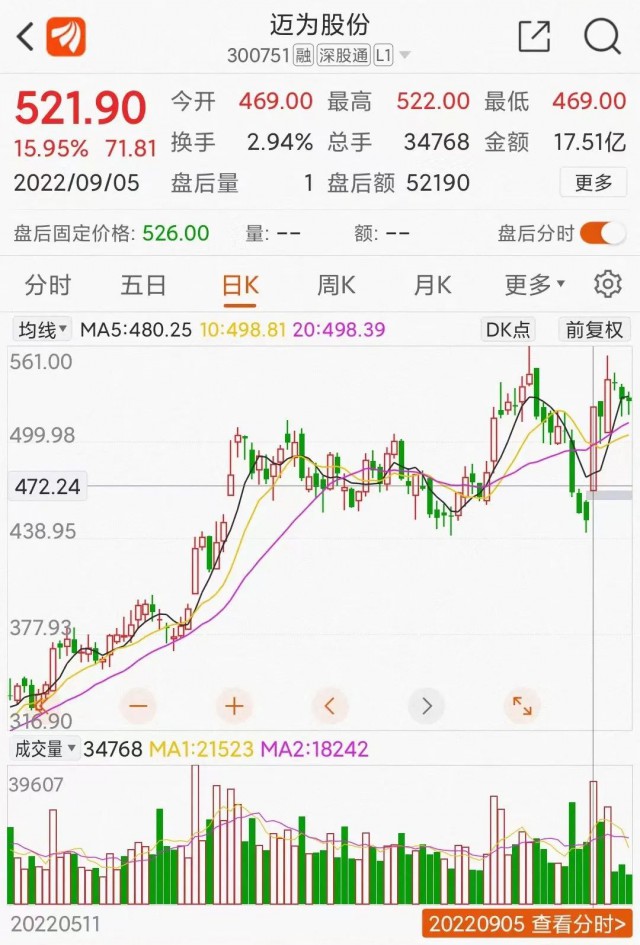
Task: Share this stock page
Action: pyautogui.click(x=534, y=37)
